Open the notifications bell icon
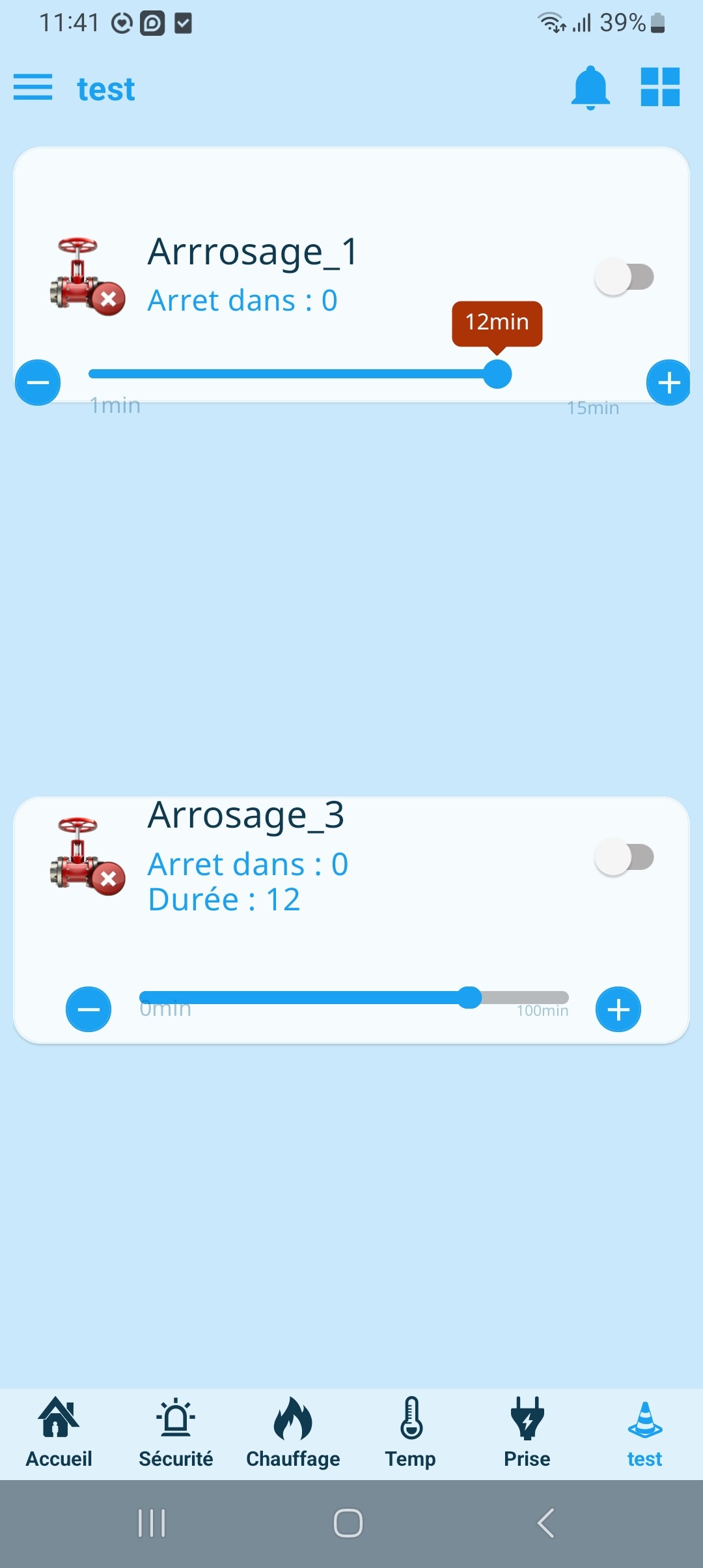703x1568 pixels. 591,89
